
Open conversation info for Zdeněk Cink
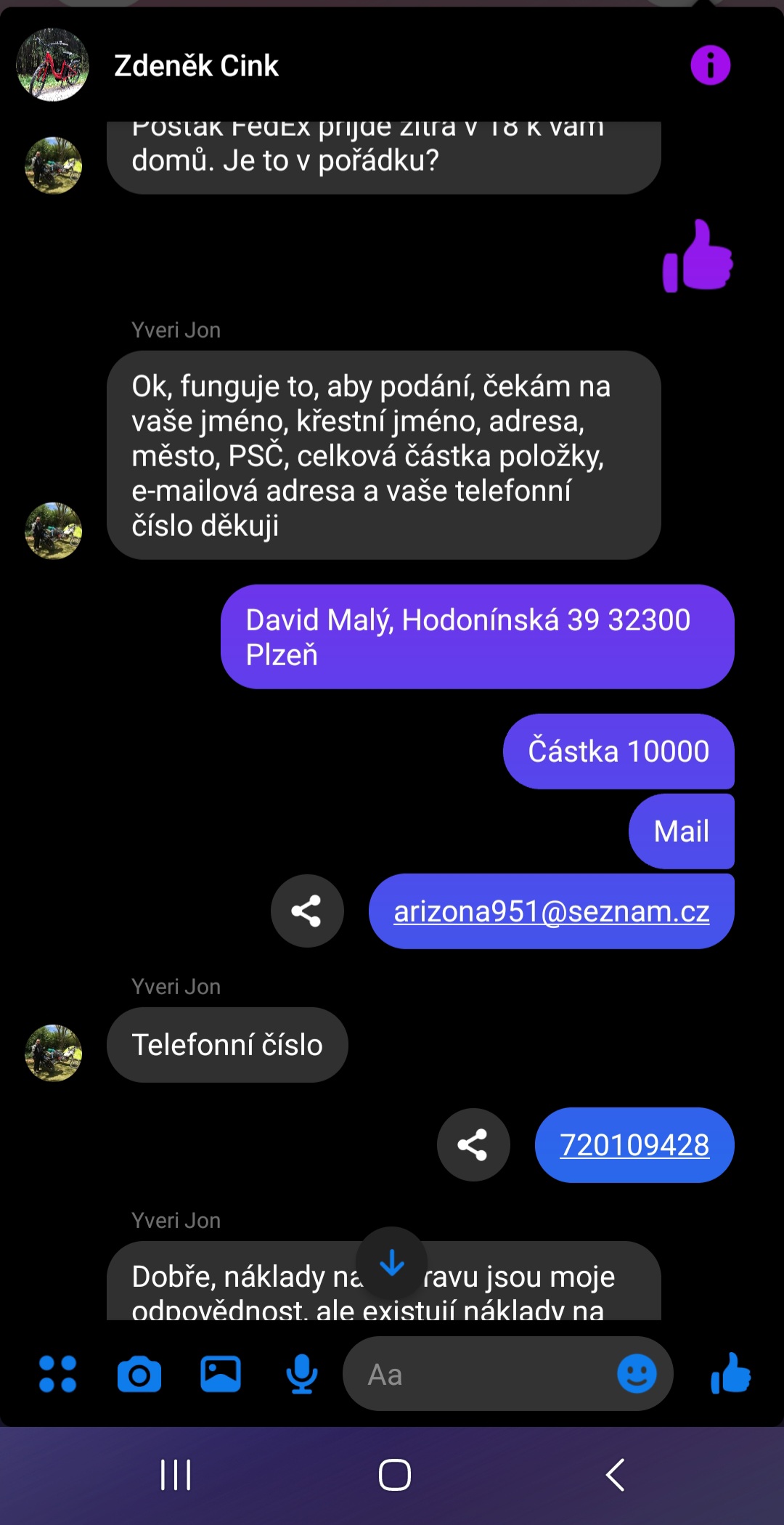point(710,65)
